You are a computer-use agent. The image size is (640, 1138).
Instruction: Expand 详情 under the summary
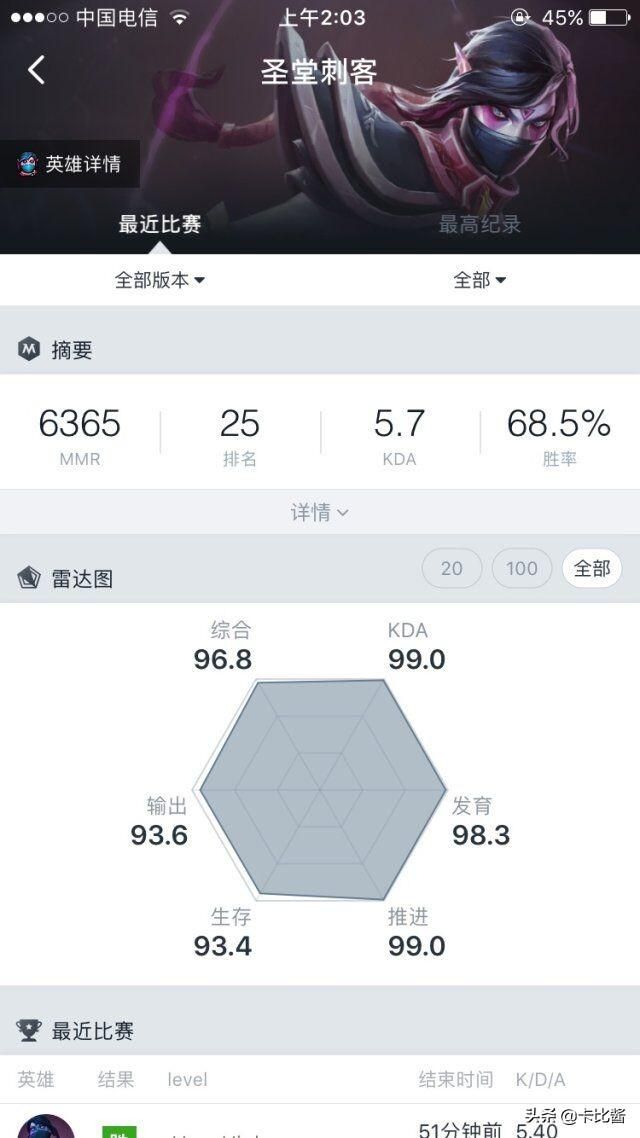click(x=320, y=512)
